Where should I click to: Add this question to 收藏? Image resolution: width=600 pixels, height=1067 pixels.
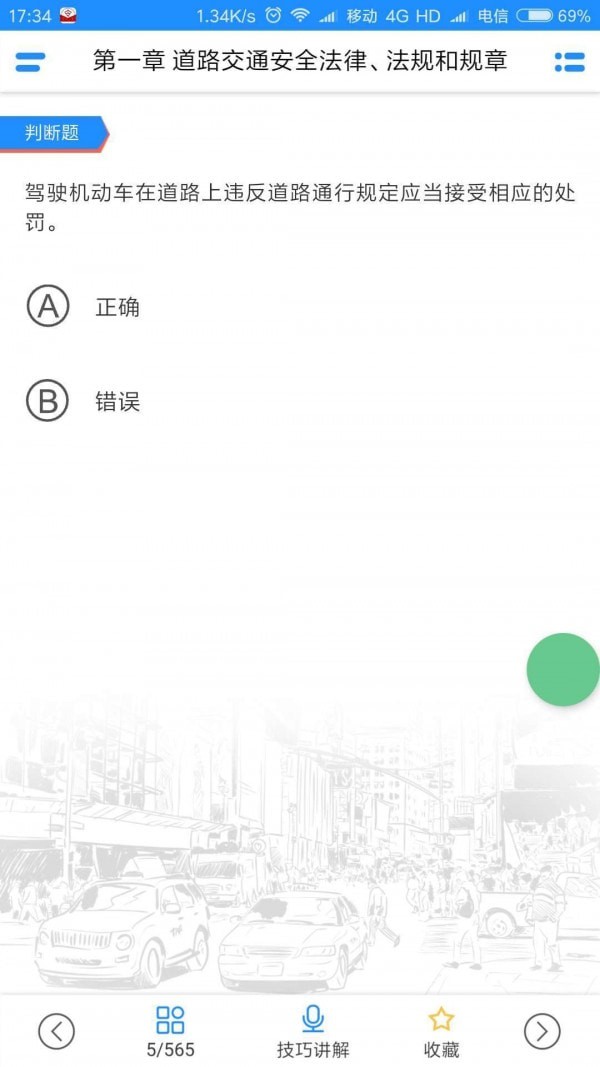[441, 1030]
